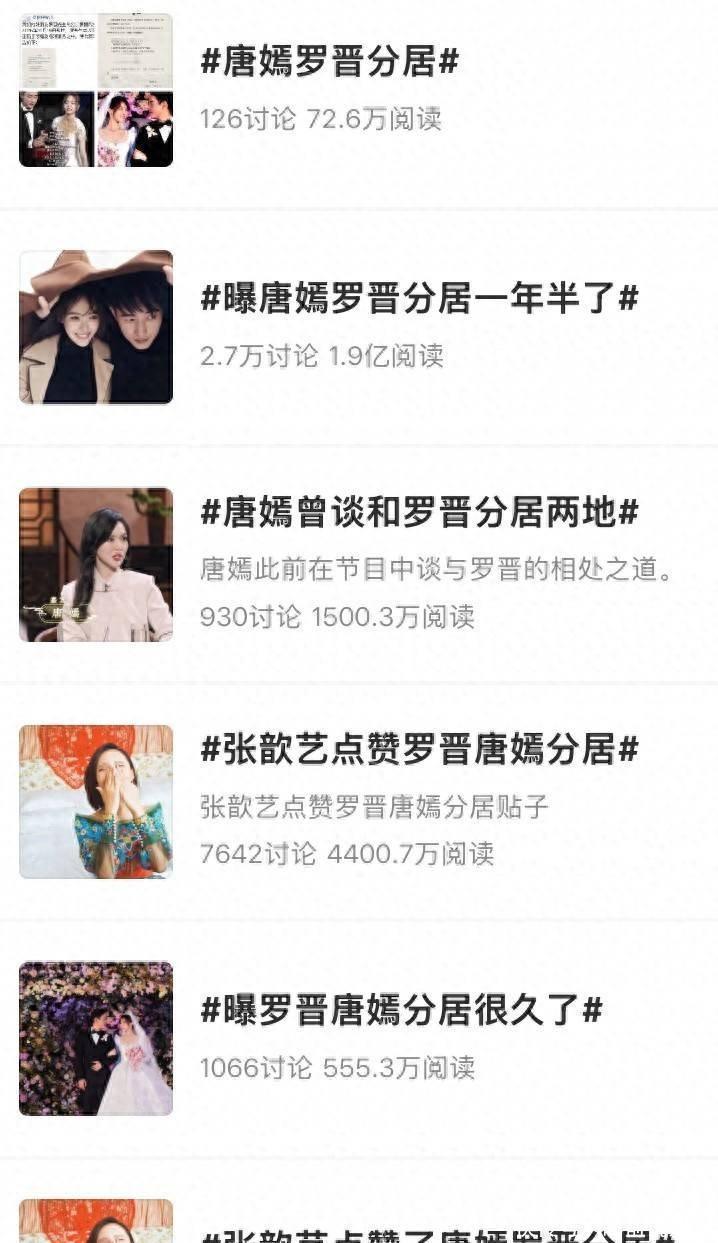
Task: Open topic #曝唐嫣罗晋分居一年半了#
Action: coord(419,299)
